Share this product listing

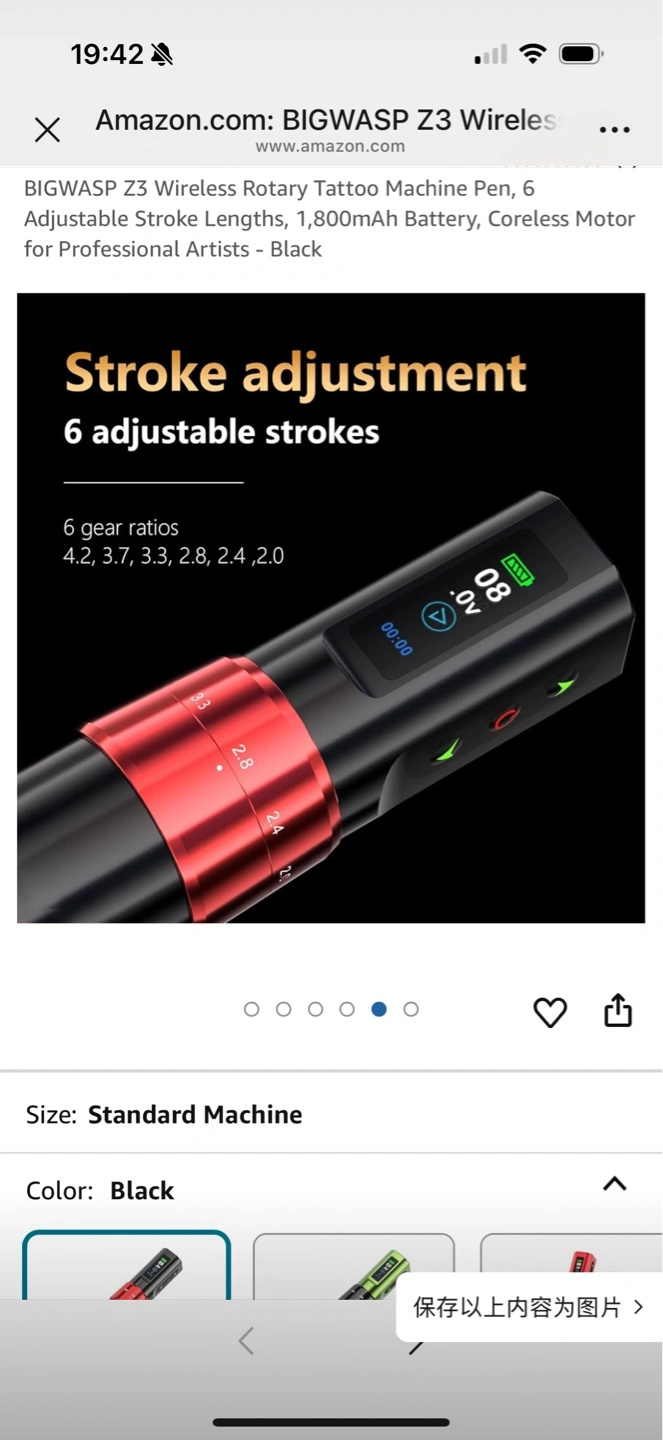pos(618,1010)
